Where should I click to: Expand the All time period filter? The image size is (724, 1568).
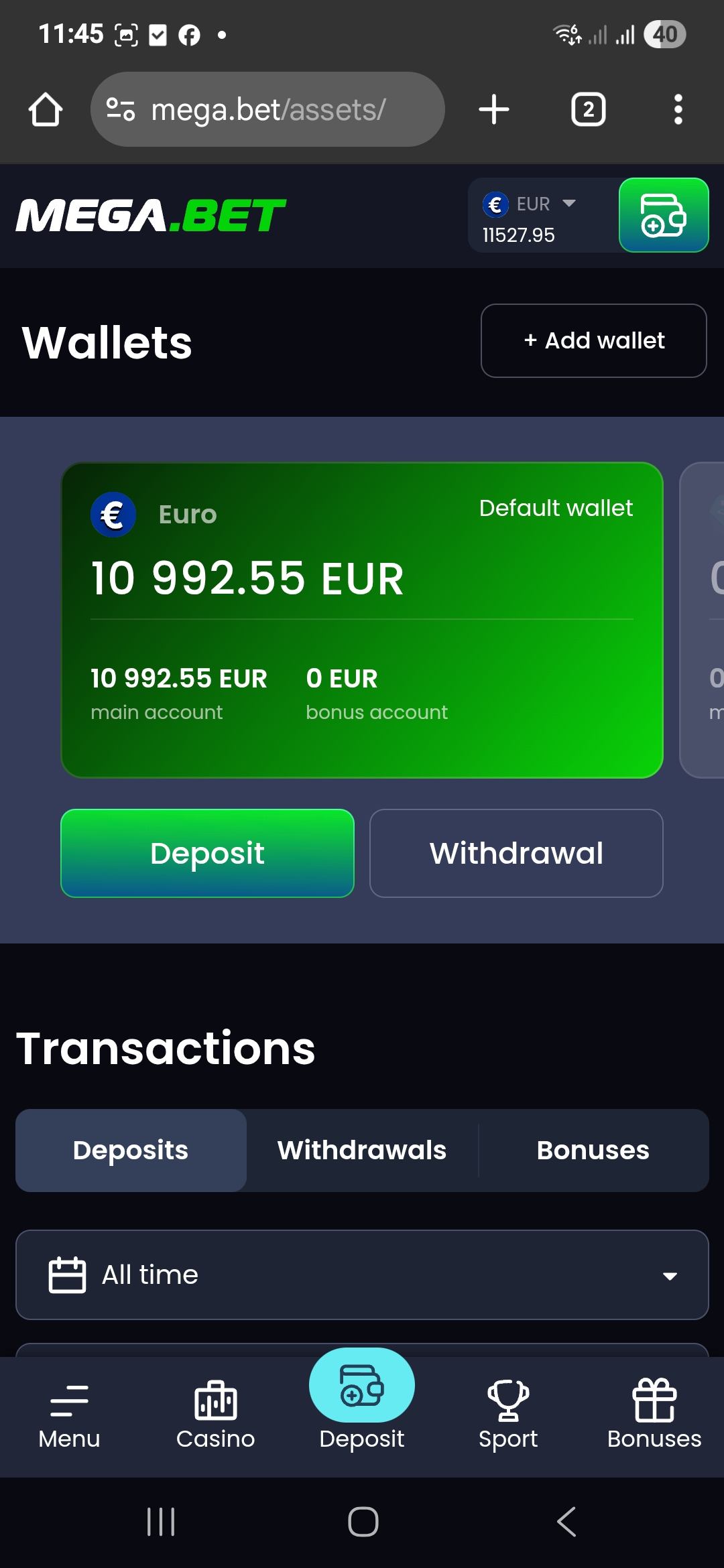(x=362, y=1275)
